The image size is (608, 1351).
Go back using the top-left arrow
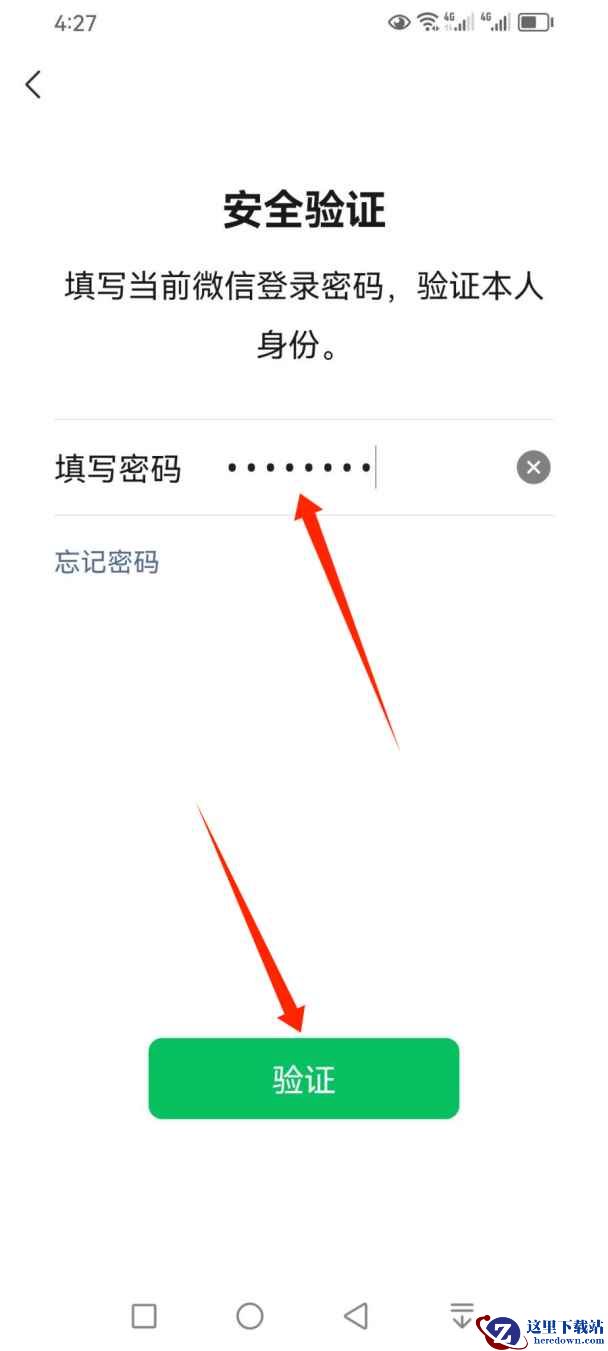coord(33,85)
